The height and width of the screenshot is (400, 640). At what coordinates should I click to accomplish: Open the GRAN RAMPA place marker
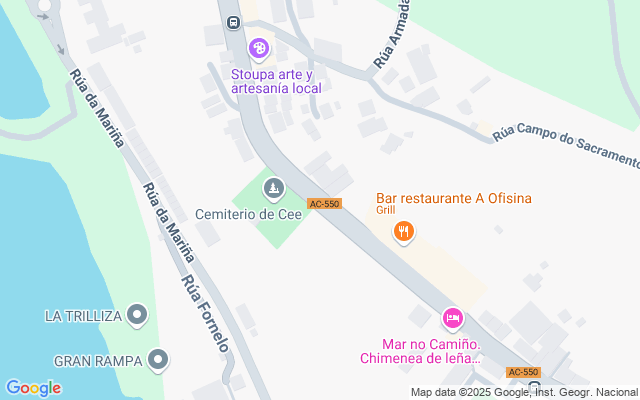157,359
